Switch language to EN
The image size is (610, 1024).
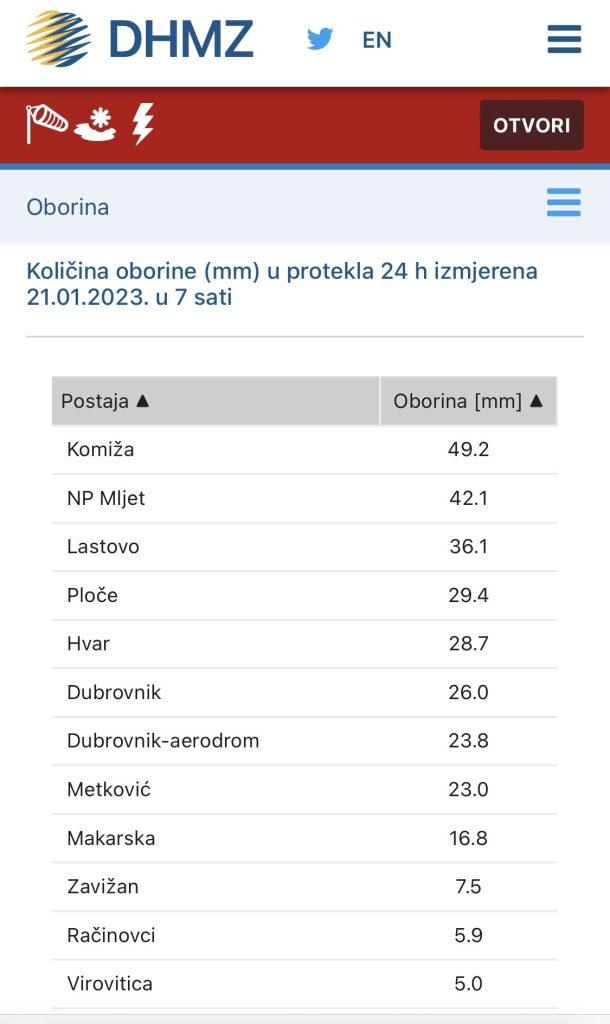point(377,40)
